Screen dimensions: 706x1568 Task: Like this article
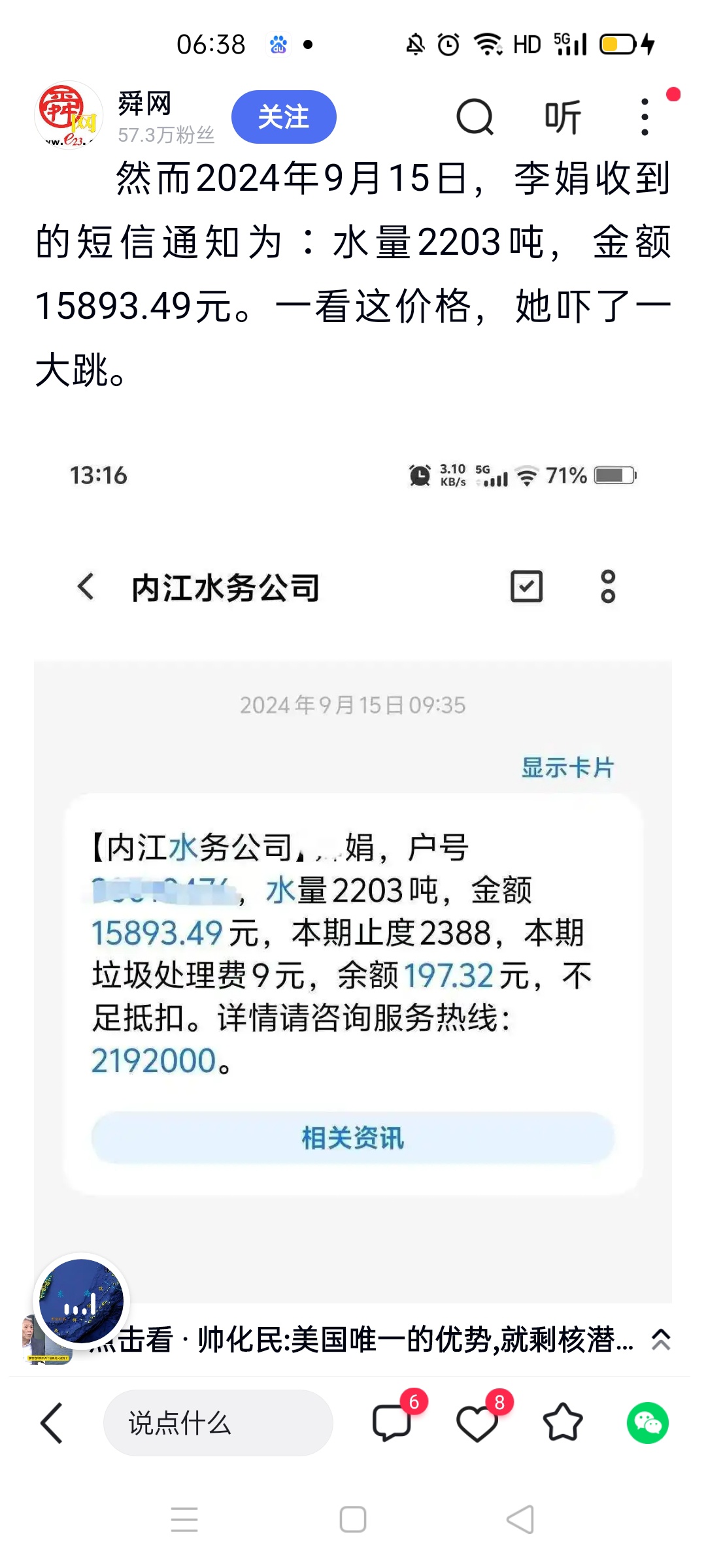(x=477, y=1423)
